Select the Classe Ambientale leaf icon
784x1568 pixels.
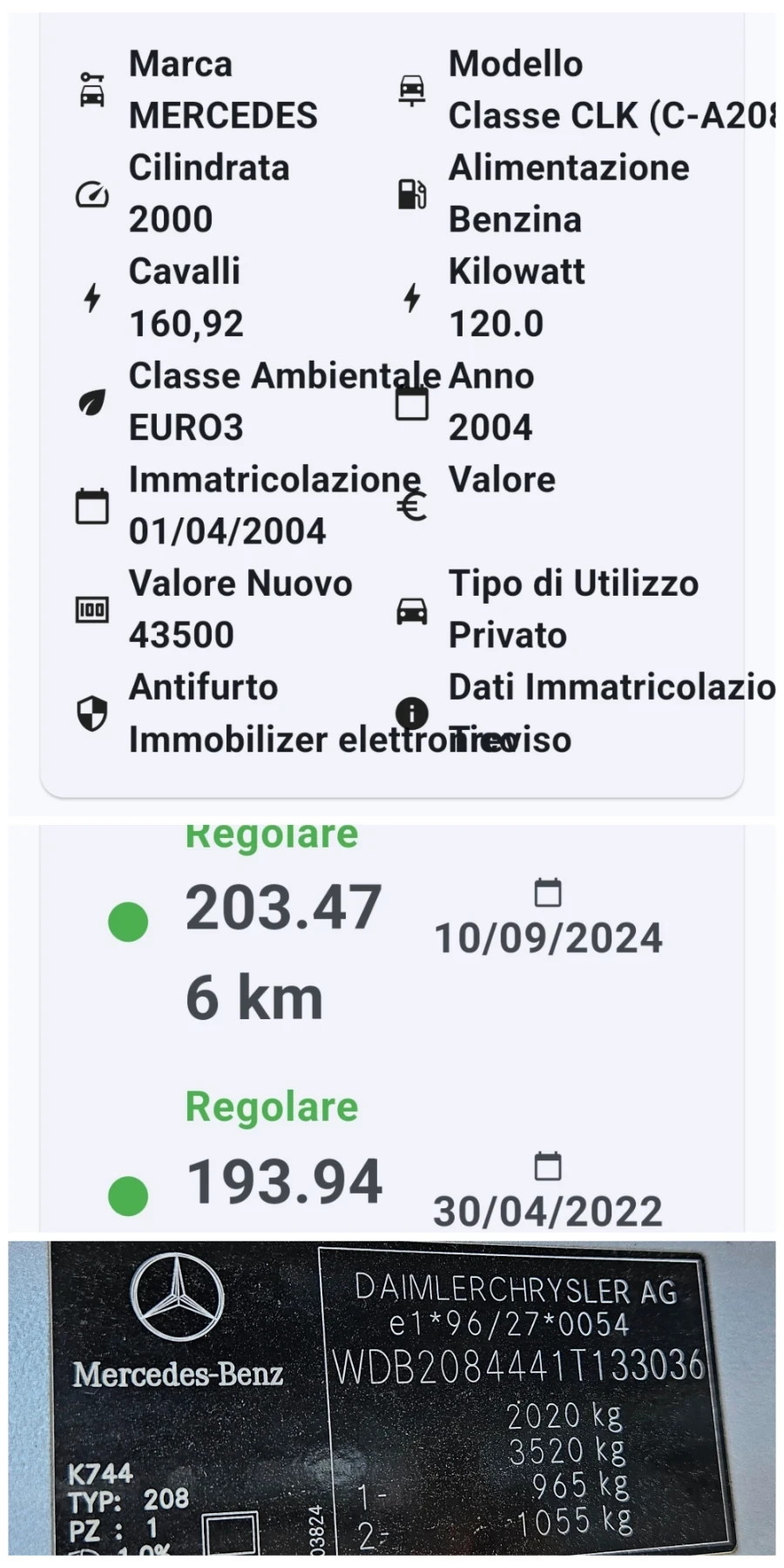pos(91,402)
